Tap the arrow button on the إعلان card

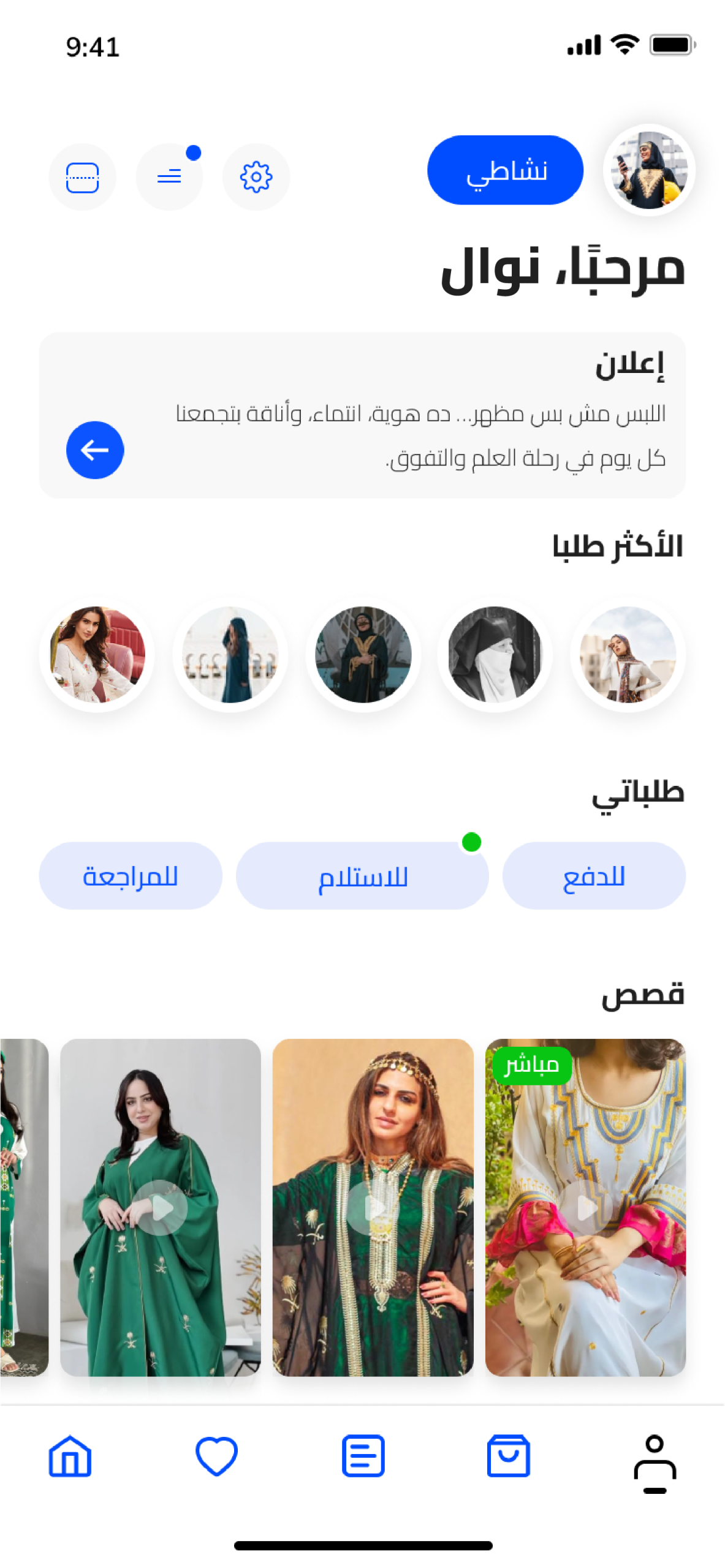tap(95, 450)
